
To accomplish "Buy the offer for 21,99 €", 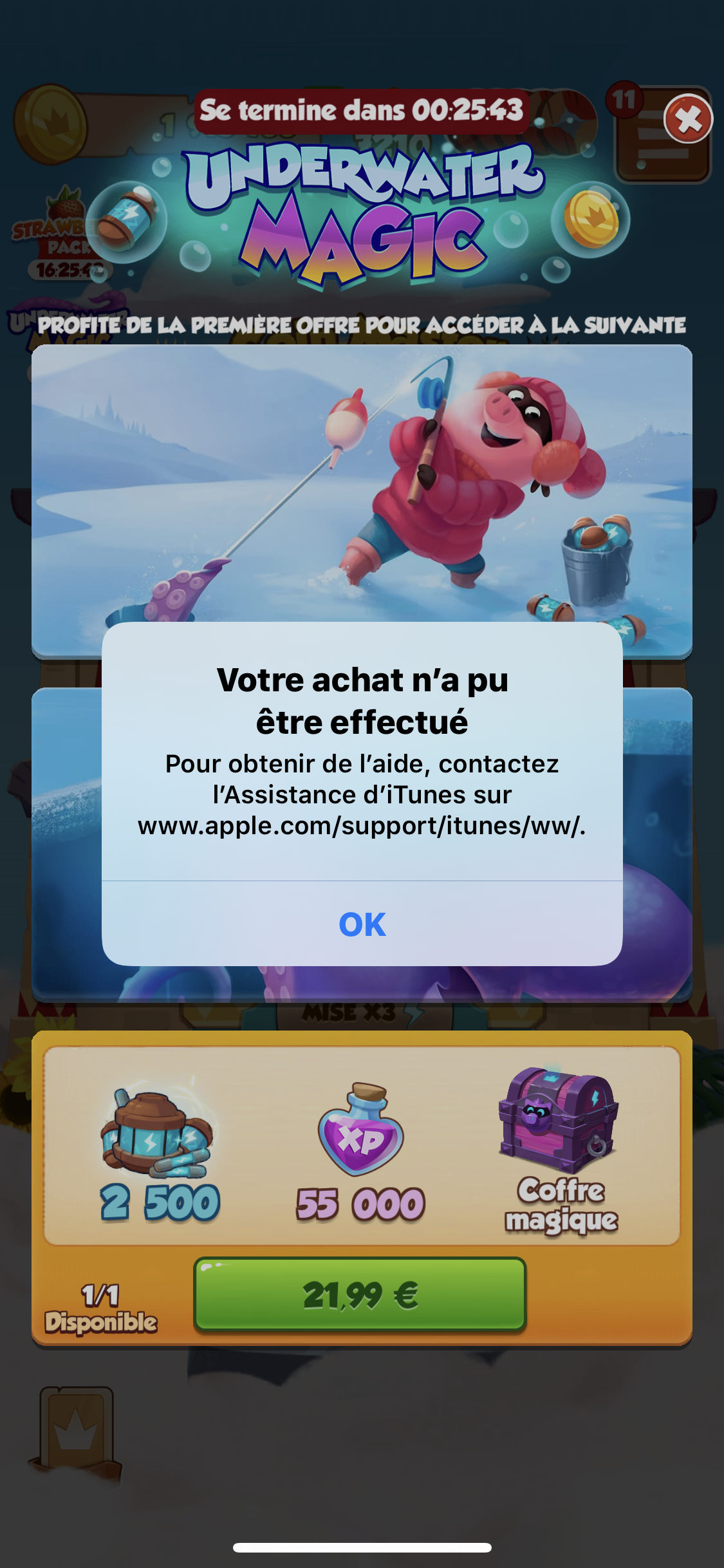I will click(x=360, y=1294).
